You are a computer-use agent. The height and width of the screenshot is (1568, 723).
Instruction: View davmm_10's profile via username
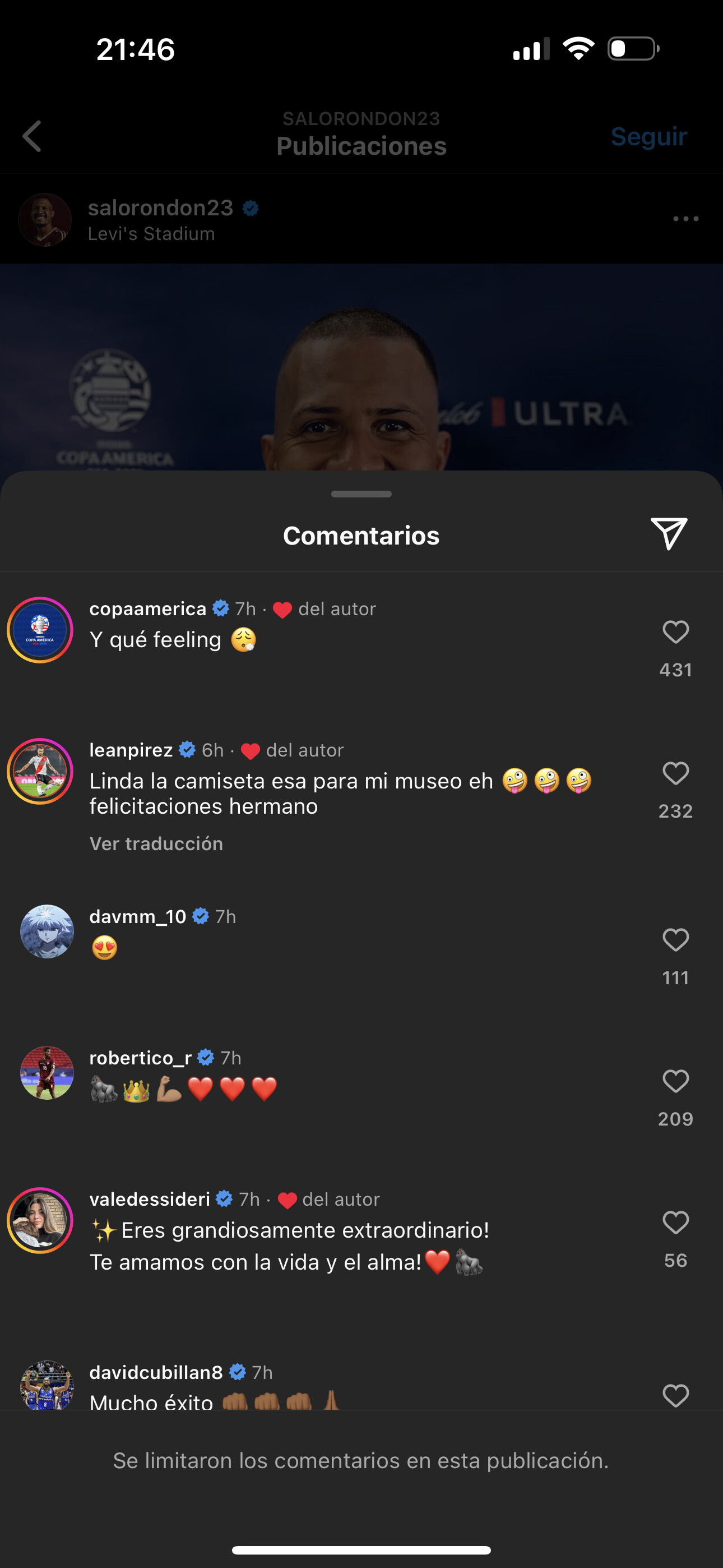(138, 916)
